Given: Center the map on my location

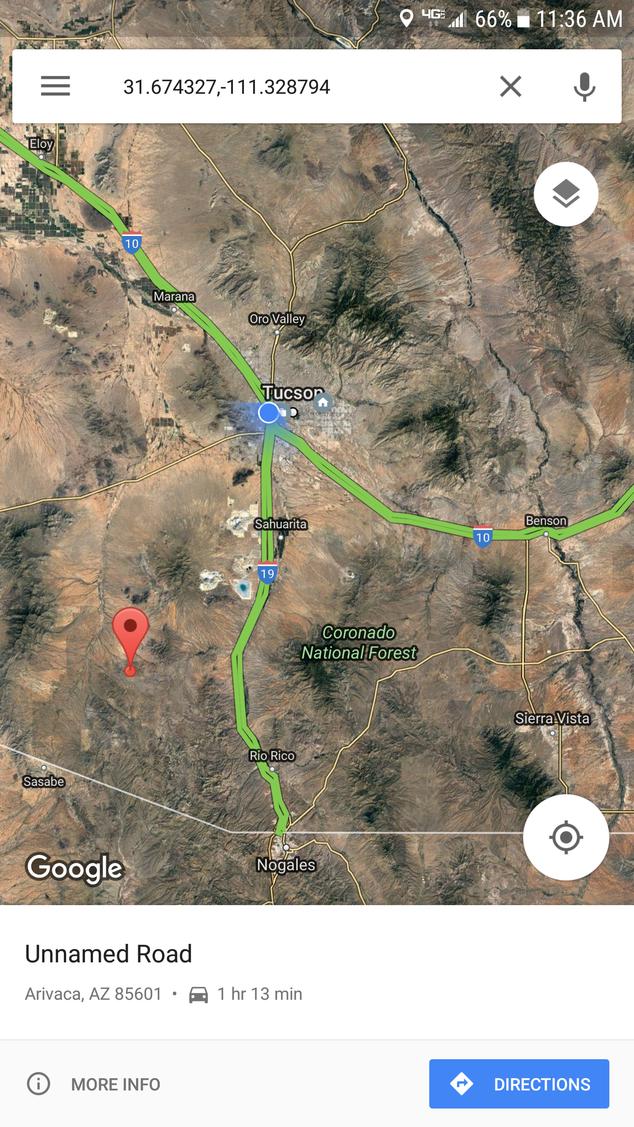Looking at the screenshot, I should tap(566, 837).
